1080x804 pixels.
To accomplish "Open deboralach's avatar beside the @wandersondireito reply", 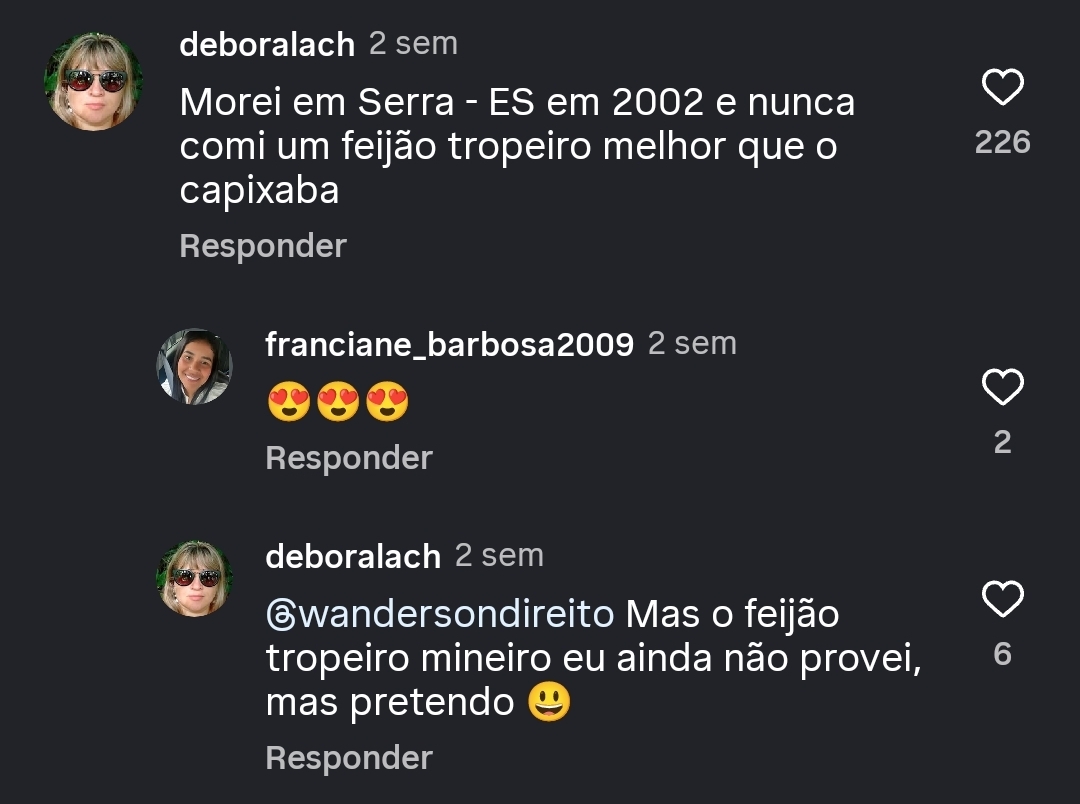I will pos(194,578).
